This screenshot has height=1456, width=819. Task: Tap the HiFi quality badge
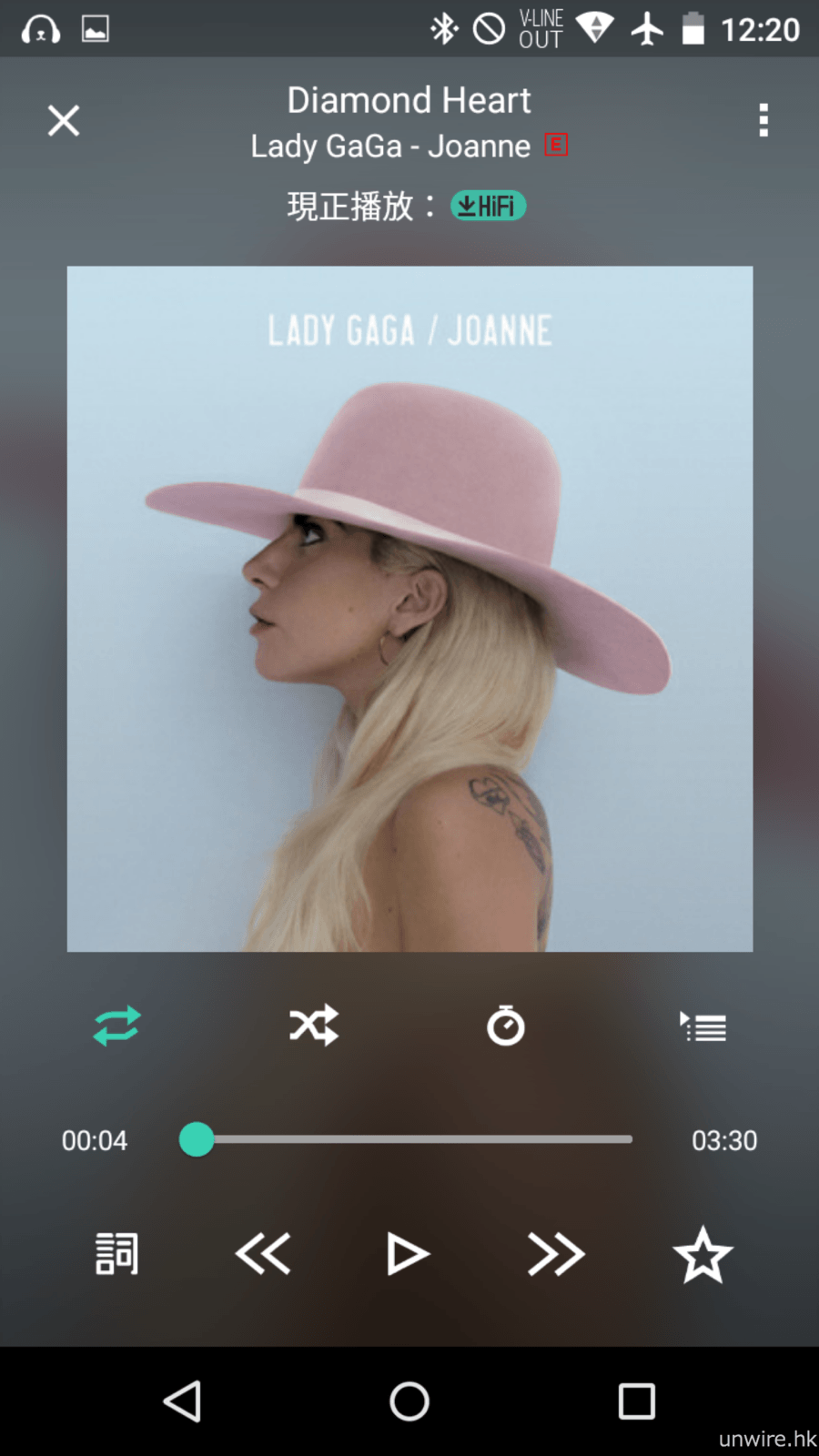tap(489, 207)
